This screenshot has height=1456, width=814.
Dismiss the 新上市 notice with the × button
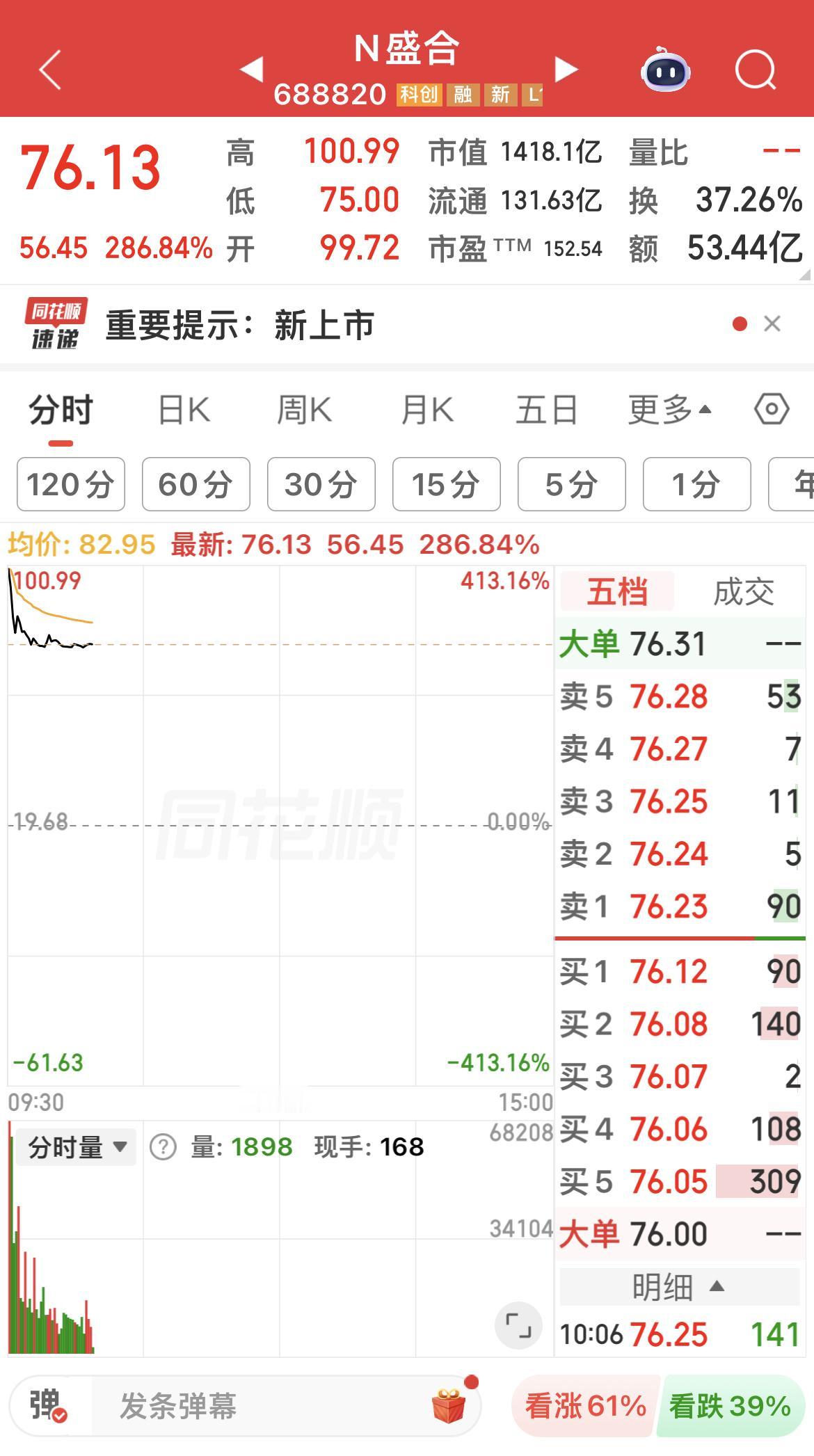pyautogui.click(x=772, y=324)
